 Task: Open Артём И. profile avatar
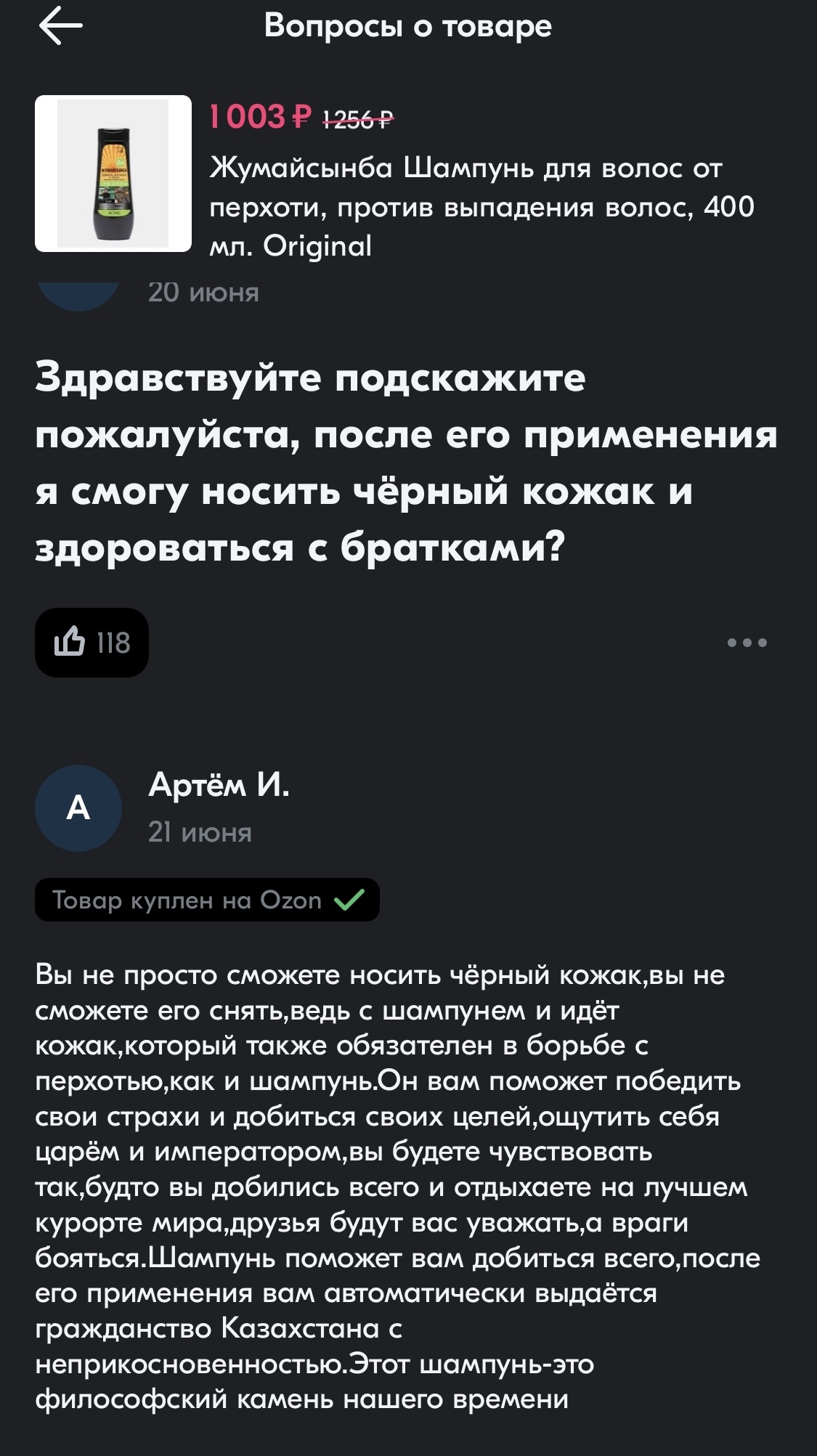[x=78, y=808]
